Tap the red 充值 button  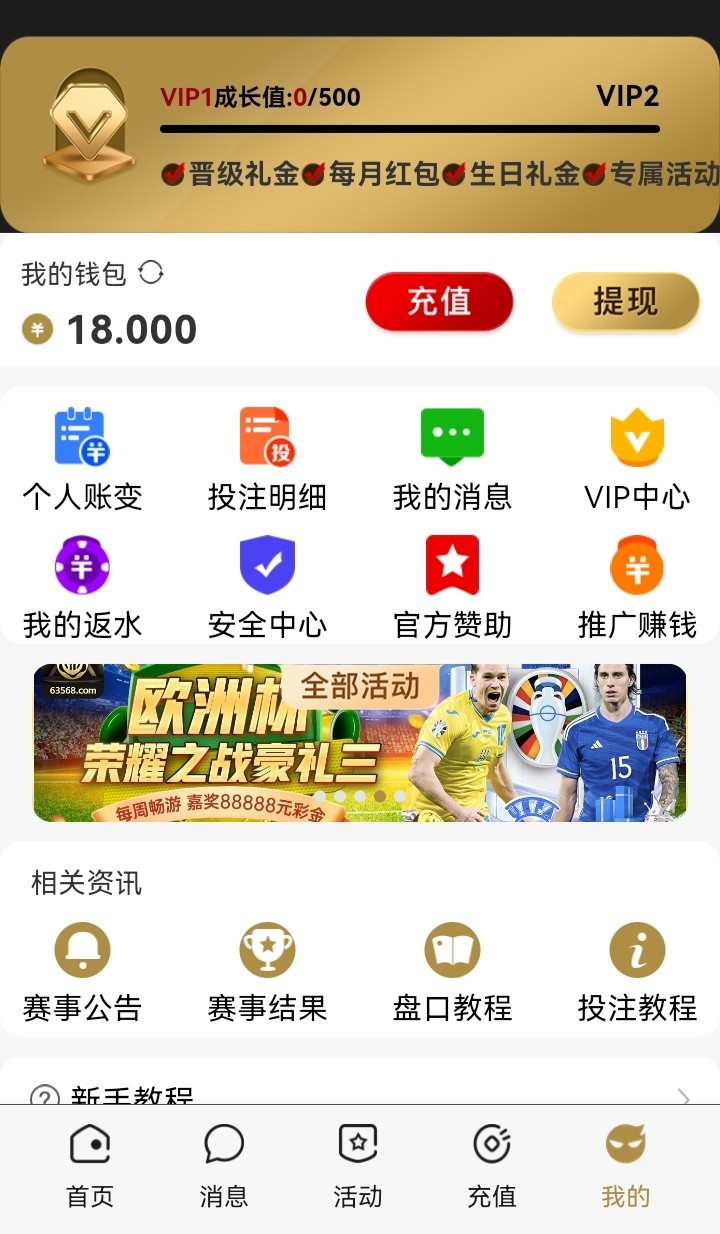(439, 301)
